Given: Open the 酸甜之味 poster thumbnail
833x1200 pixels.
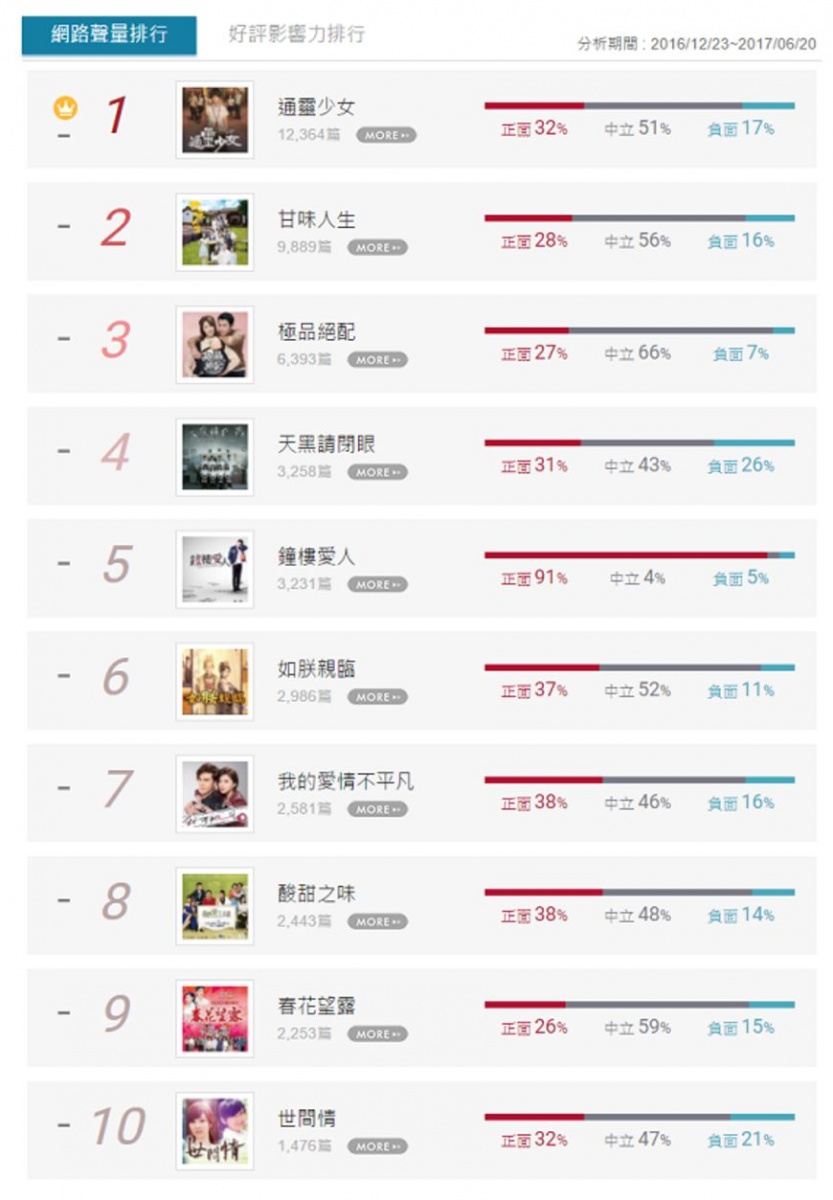Looking at the screenshot, I should pyautogui.click(x=215, y=907).
